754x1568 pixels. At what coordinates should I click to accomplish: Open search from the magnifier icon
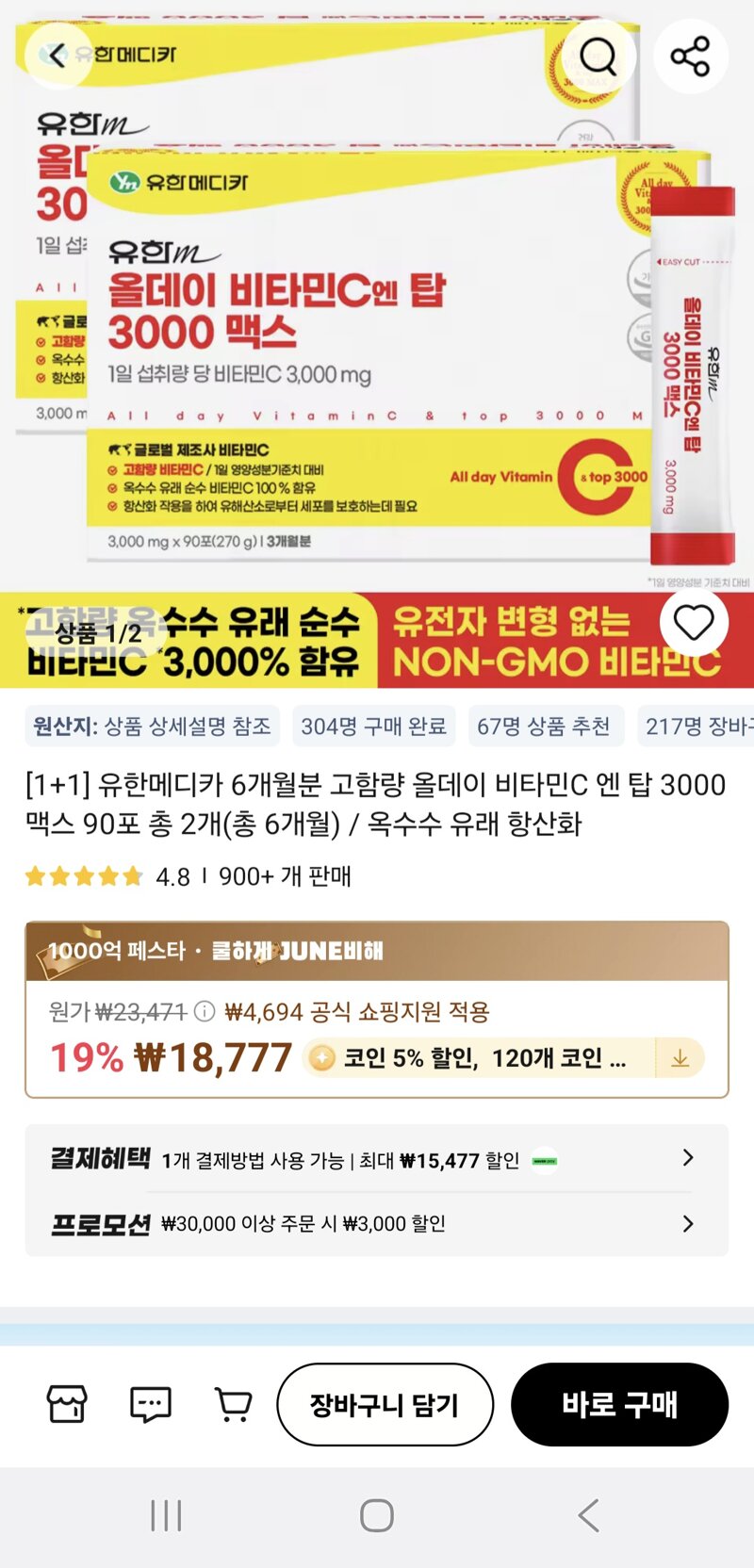(598, 56)
